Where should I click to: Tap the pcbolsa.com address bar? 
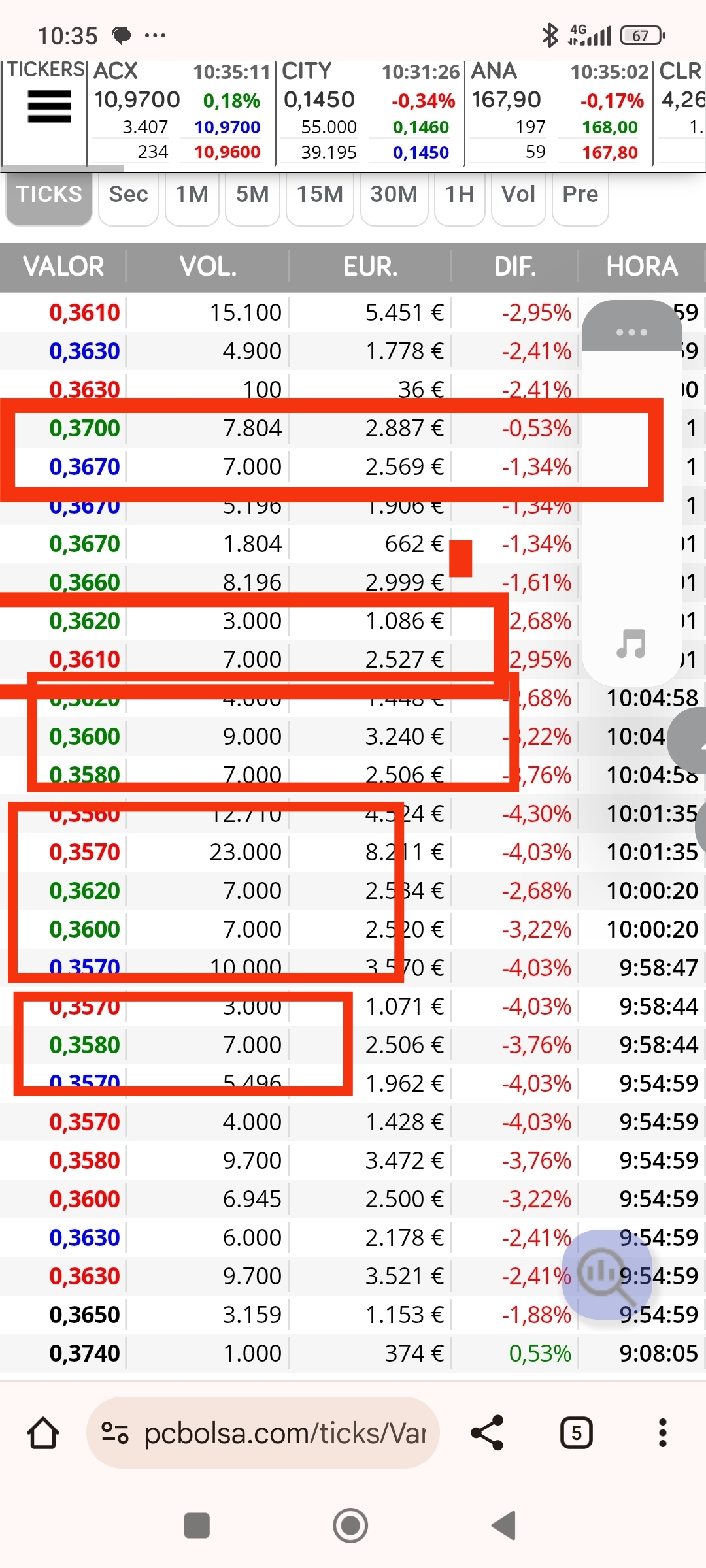(x=263, y=1433)
